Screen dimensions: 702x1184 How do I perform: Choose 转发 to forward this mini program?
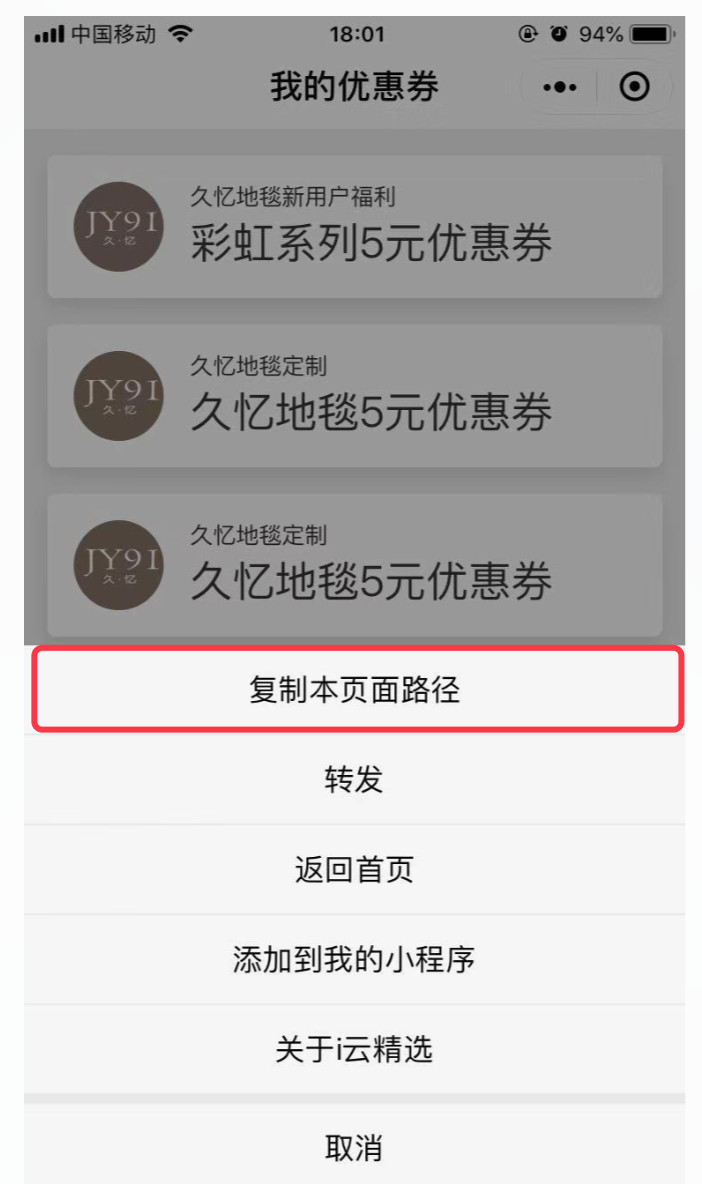point(355,779)
